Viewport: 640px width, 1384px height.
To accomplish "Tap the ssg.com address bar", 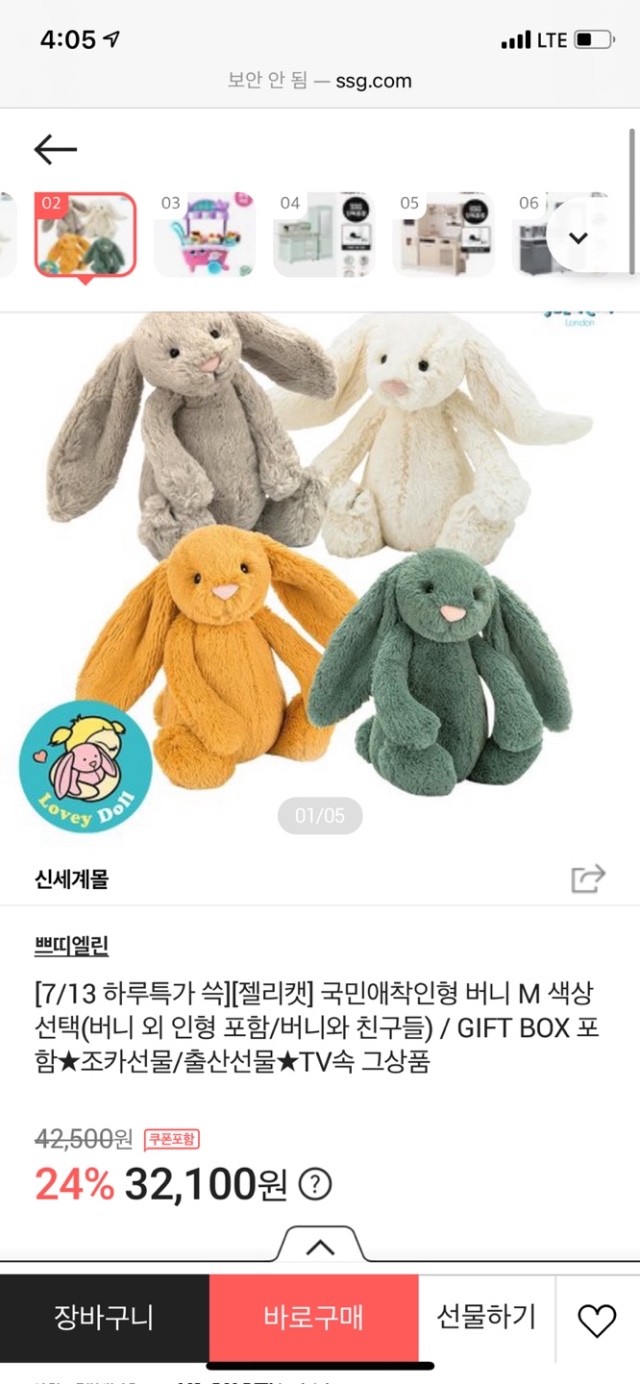I will [x=320, y=81].
